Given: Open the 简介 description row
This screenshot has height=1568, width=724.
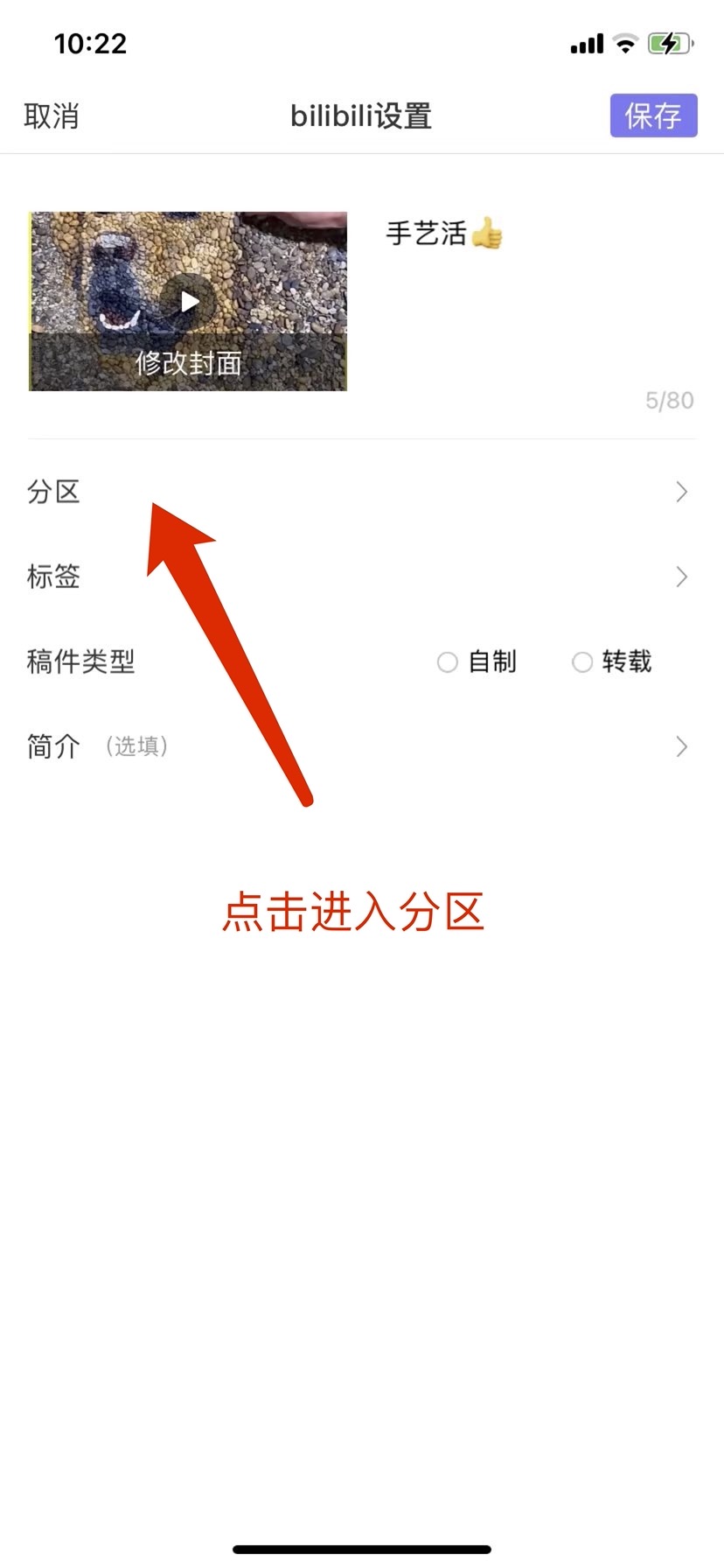Looking at the screenshot, I should [362, 746].
